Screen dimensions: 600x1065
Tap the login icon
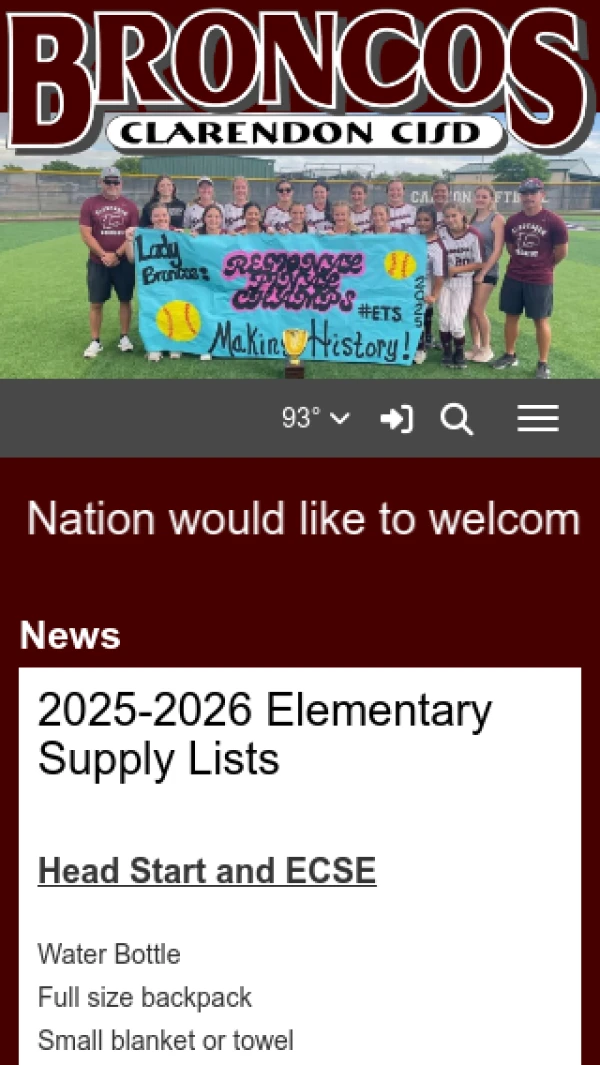(x=396, y=419)
